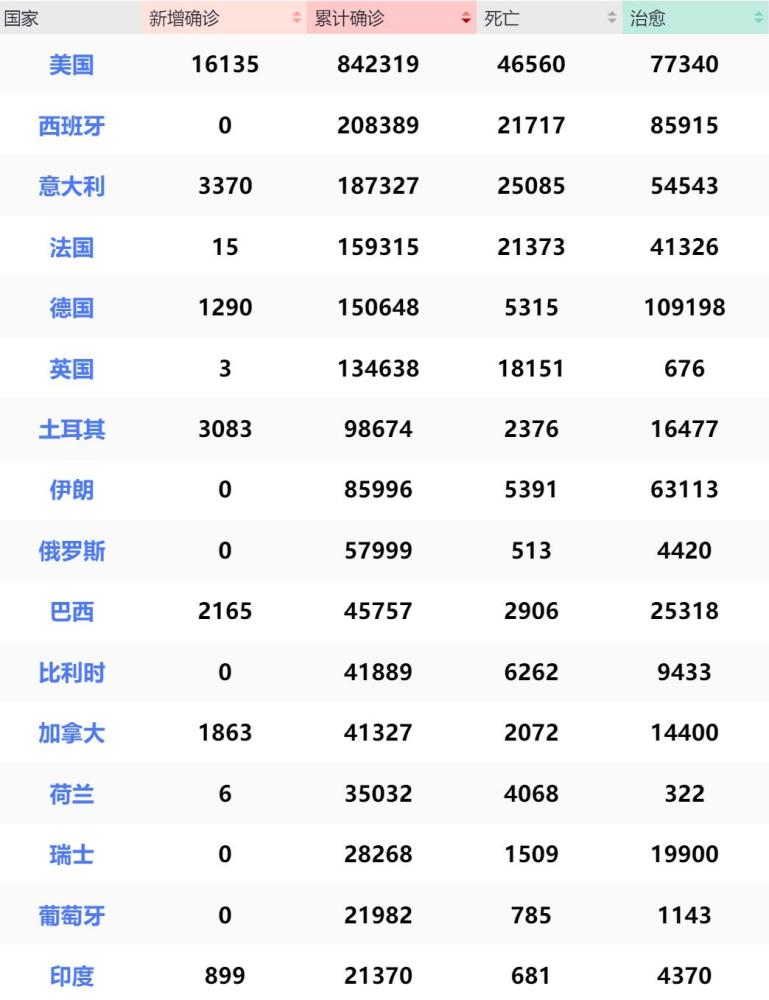Screen dimensions: 769x1000
Task: Sort the table by 累计确诊 column
Action: click(x=391, y=17)
